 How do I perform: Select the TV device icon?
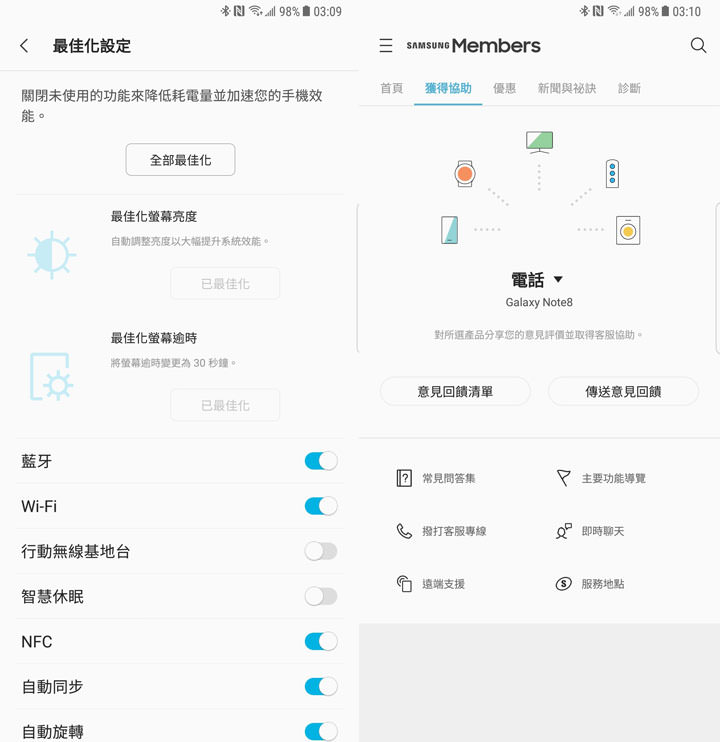pos(538,141)
